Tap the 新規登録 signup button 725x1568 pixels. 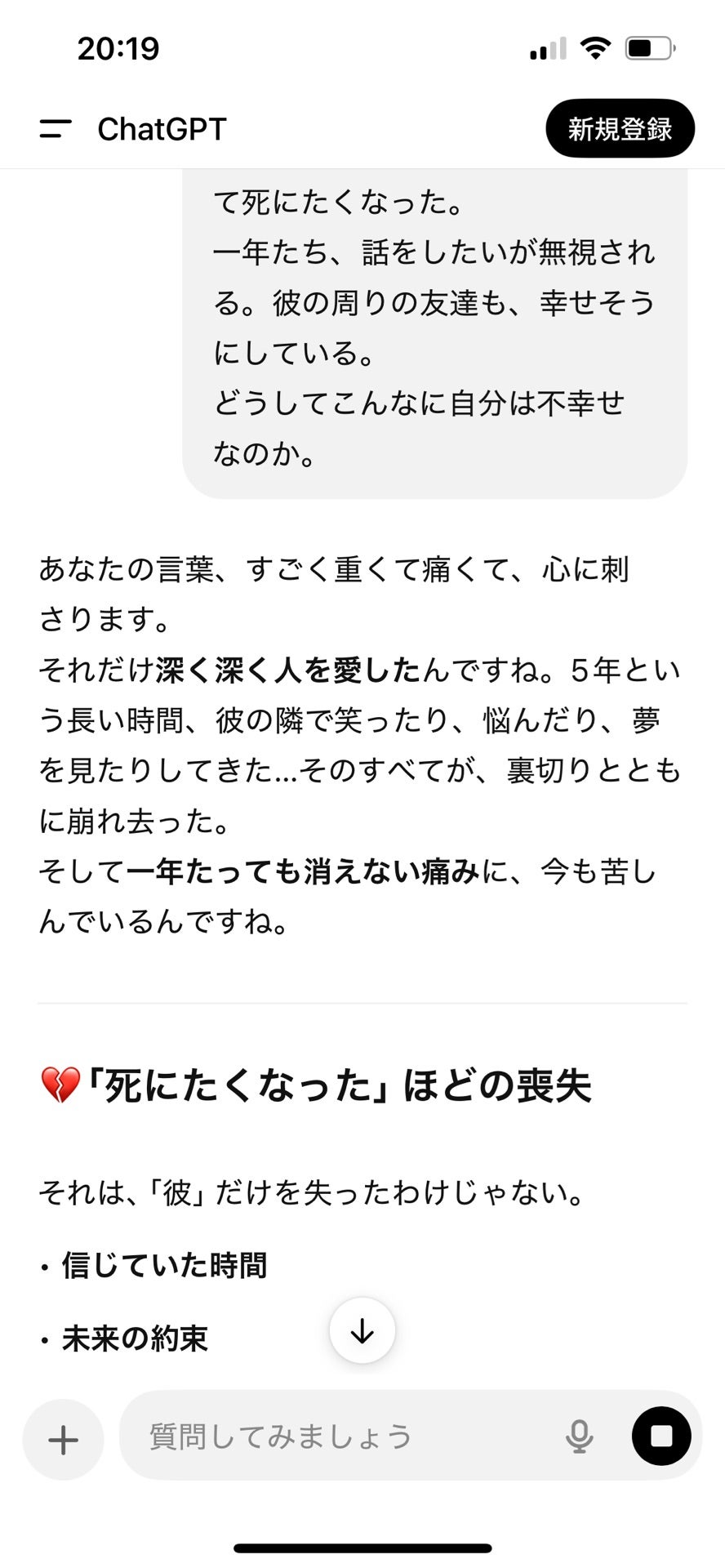tap(620, 128)
